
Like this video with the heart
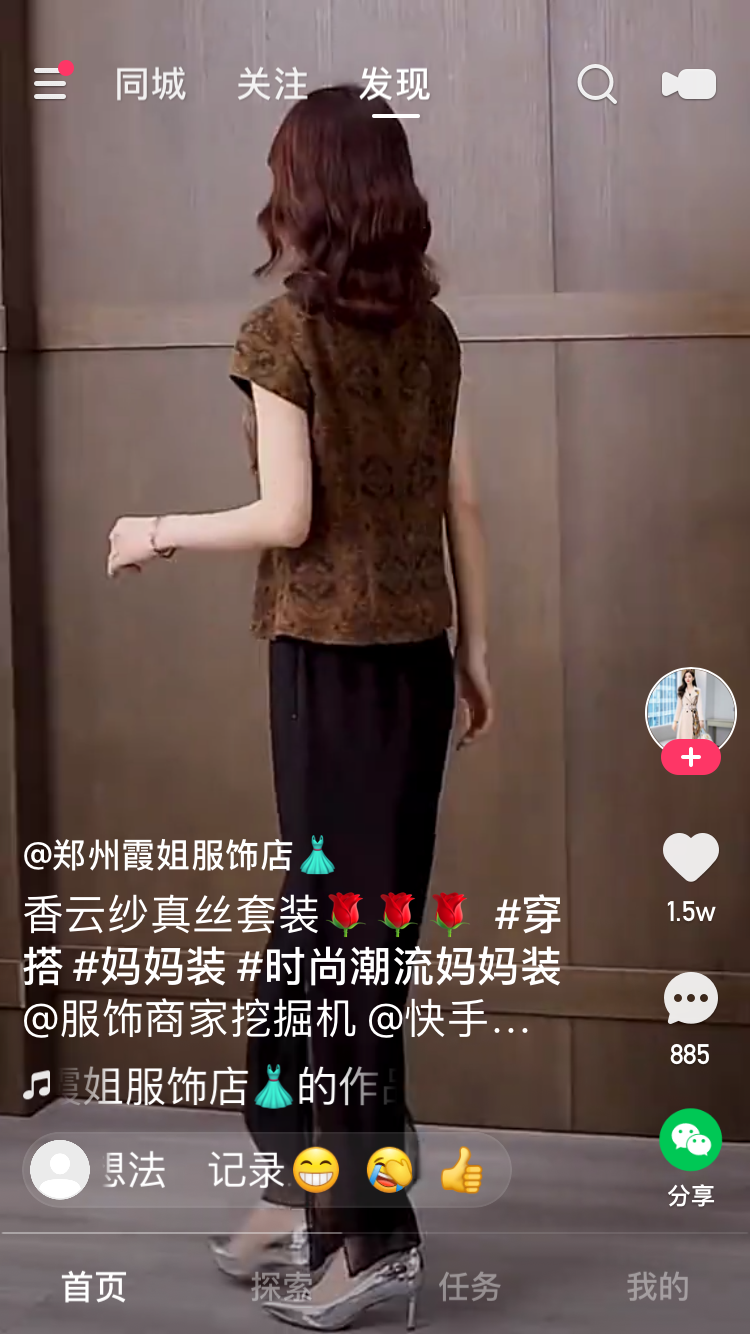[x=690, y=858]
